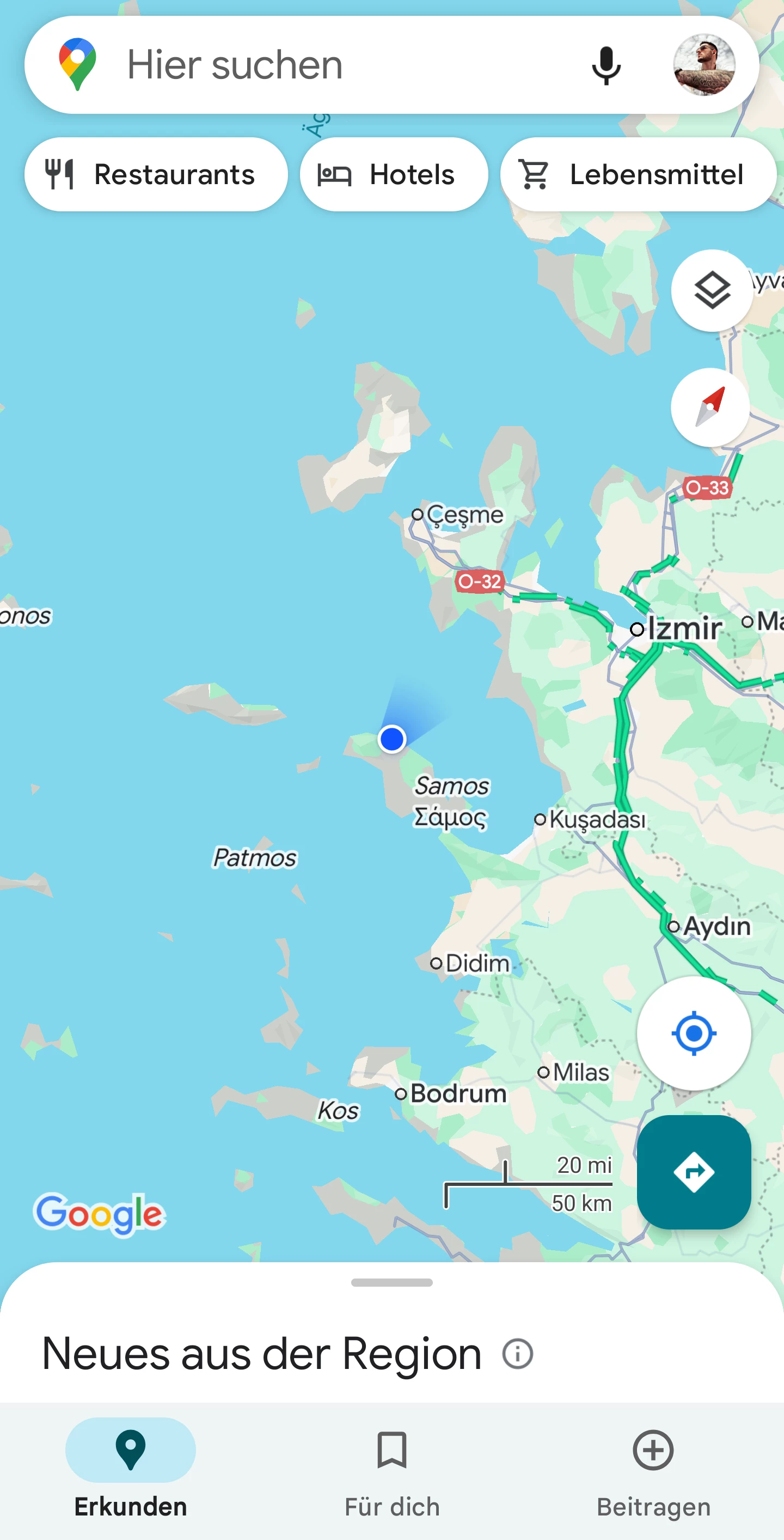Select the Restaurants chip
Screen dimensions: 784x1540
pyautogui.click(x=155, y=174)
